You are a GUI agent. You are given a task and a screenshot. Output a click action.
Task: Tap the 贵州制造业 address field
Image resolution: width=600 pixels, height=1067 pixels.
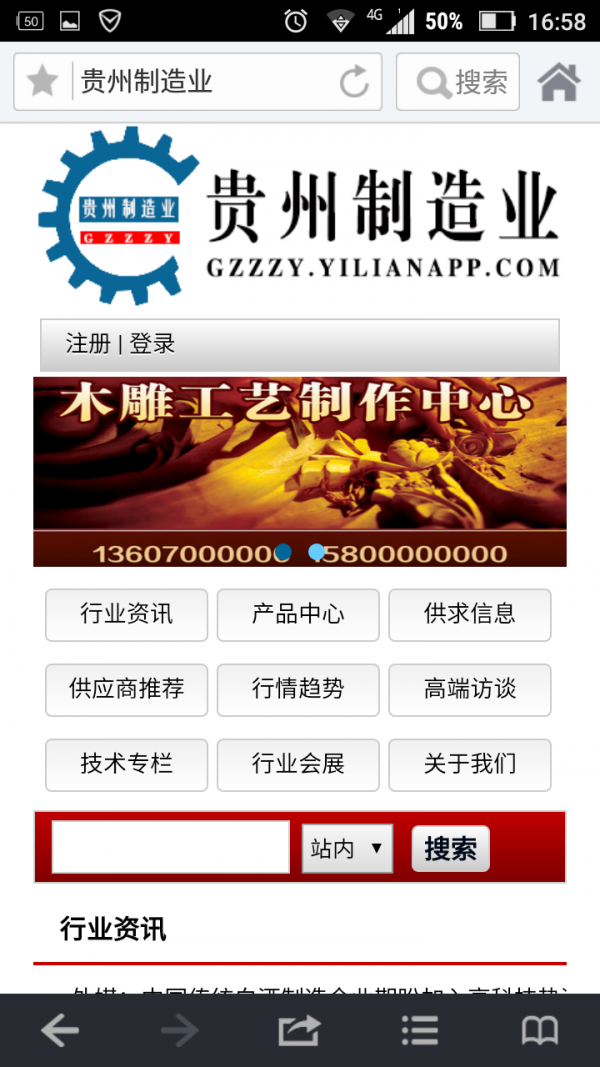(x=200, y=82)
